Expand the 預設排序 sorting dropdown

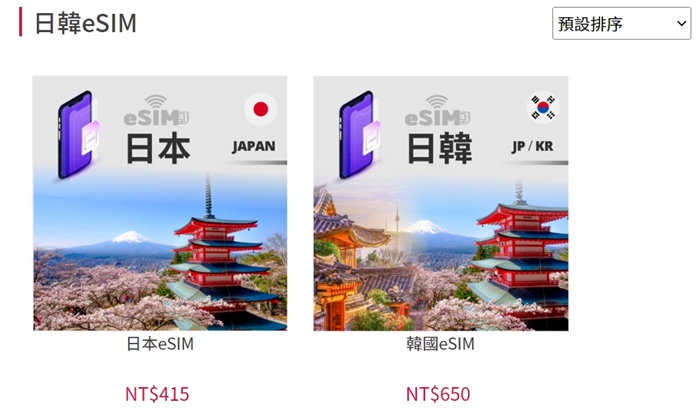coord(620,24)
